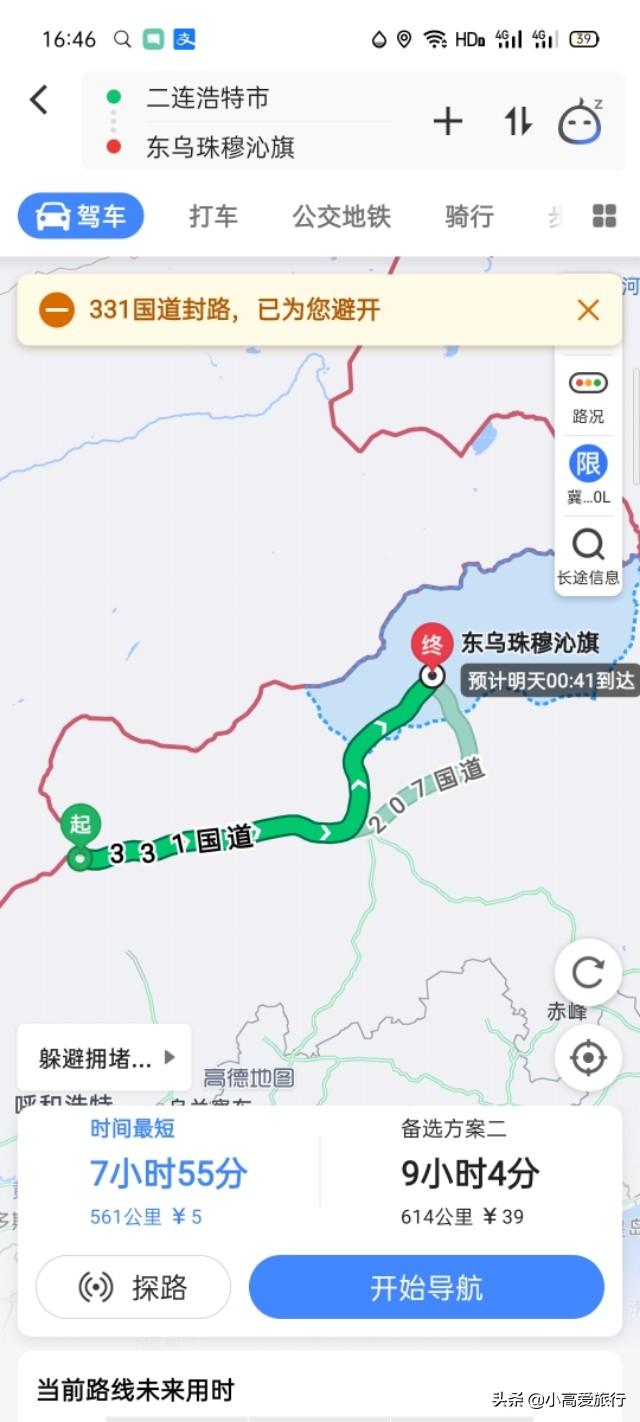Swap the start and destination
This screenshot has width=640, height=1422.
coord(517,122)
